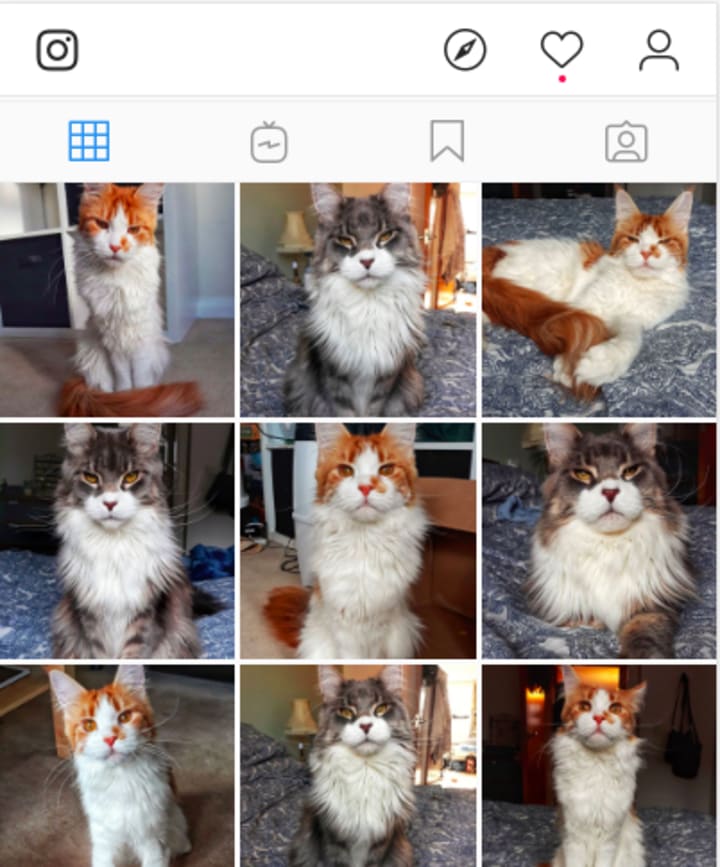Screen dimensions: 720x867
Task: Tap the Instagram camera logo home icon
Action: coord(57,50)
